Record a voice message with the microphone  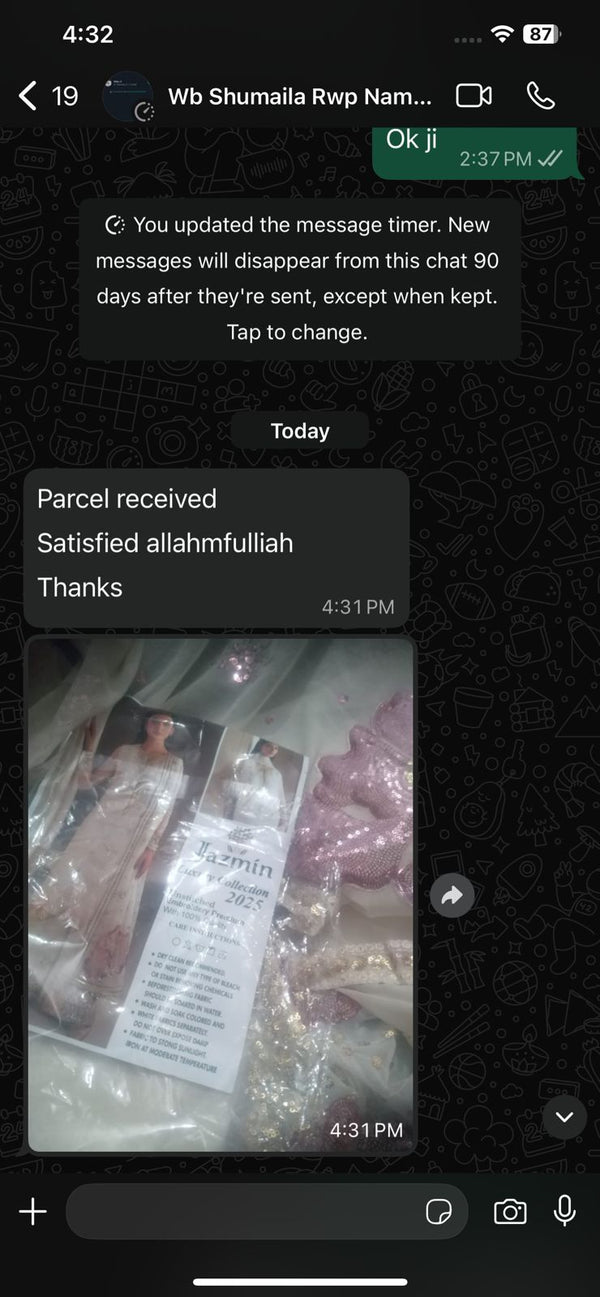point(565,1211)
